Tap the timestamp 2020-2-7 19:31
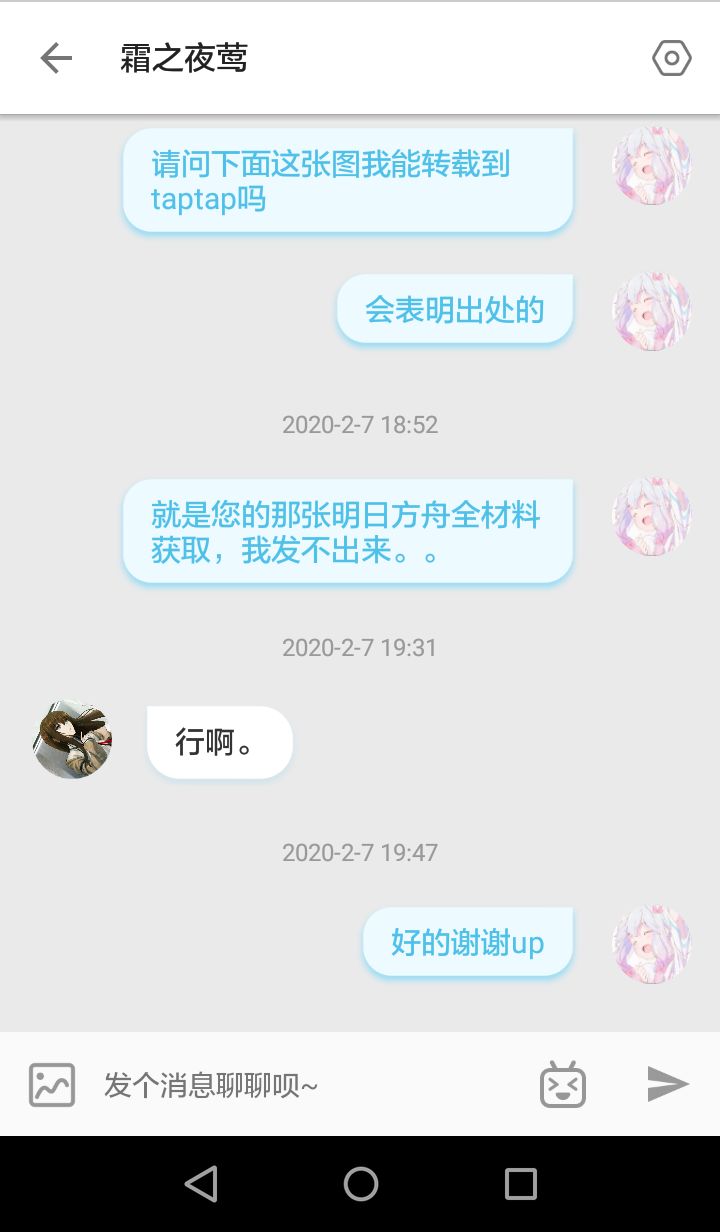Screen dimensions: 720x1232 pos(361,647)
